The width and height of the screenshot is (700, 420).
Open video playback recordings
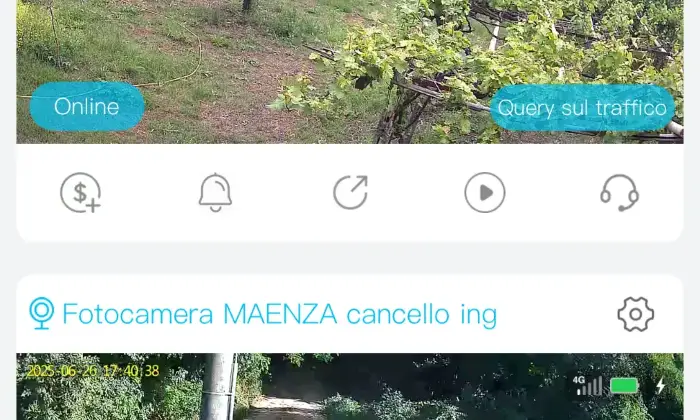point(485,192)
